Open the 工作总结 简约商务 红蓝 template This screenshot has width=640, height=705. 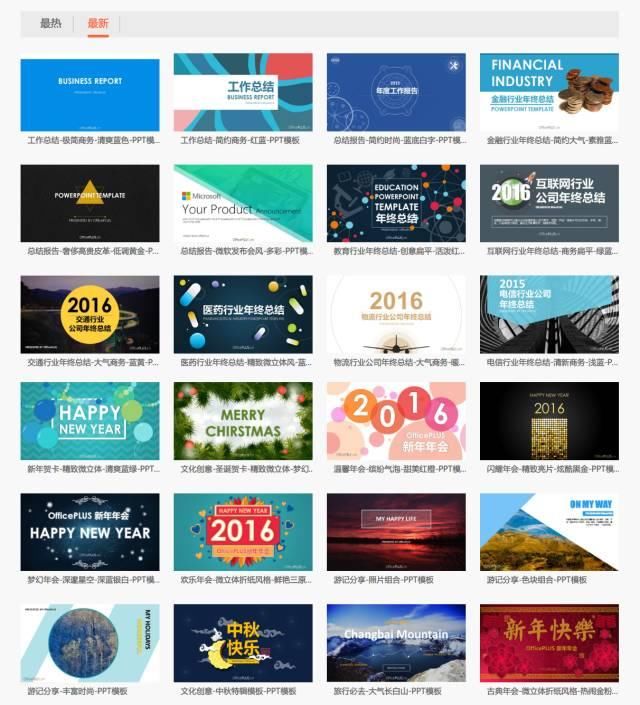243,92
